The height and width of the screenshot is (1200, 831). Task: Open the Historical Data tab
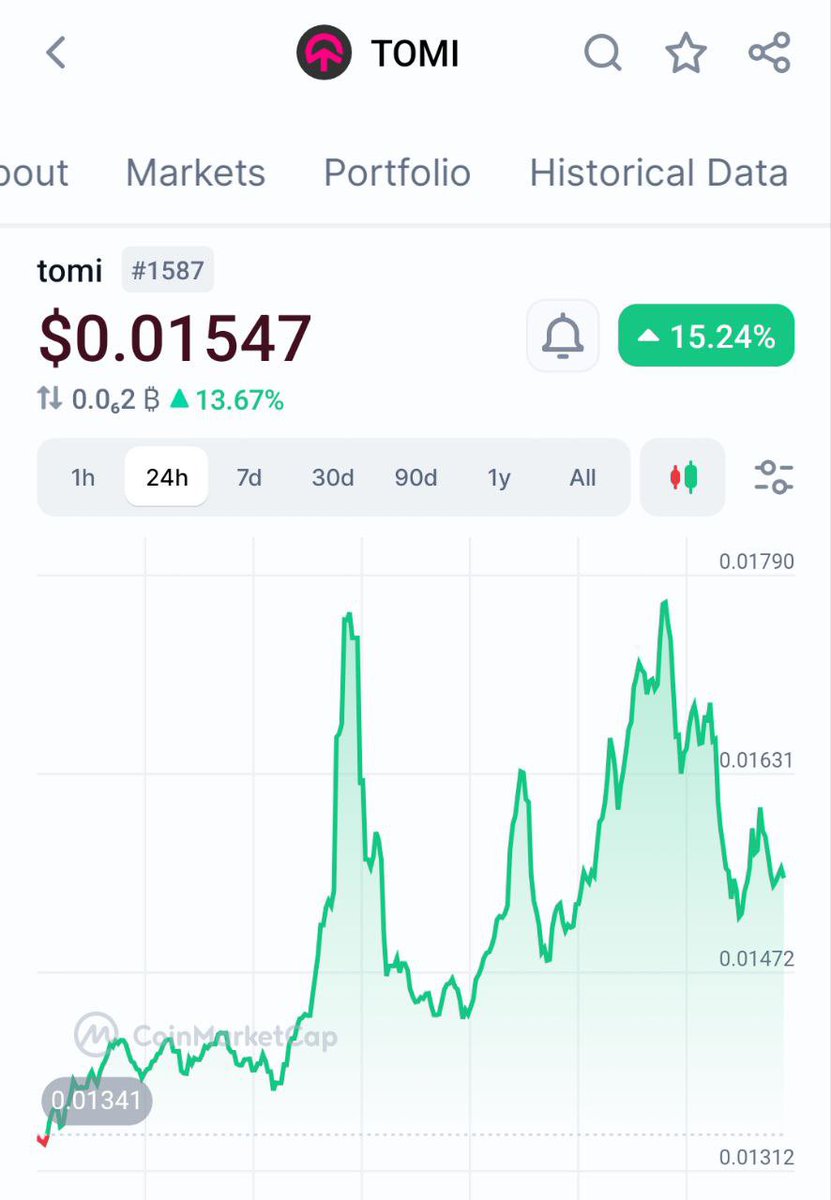(x=658, y=173)
